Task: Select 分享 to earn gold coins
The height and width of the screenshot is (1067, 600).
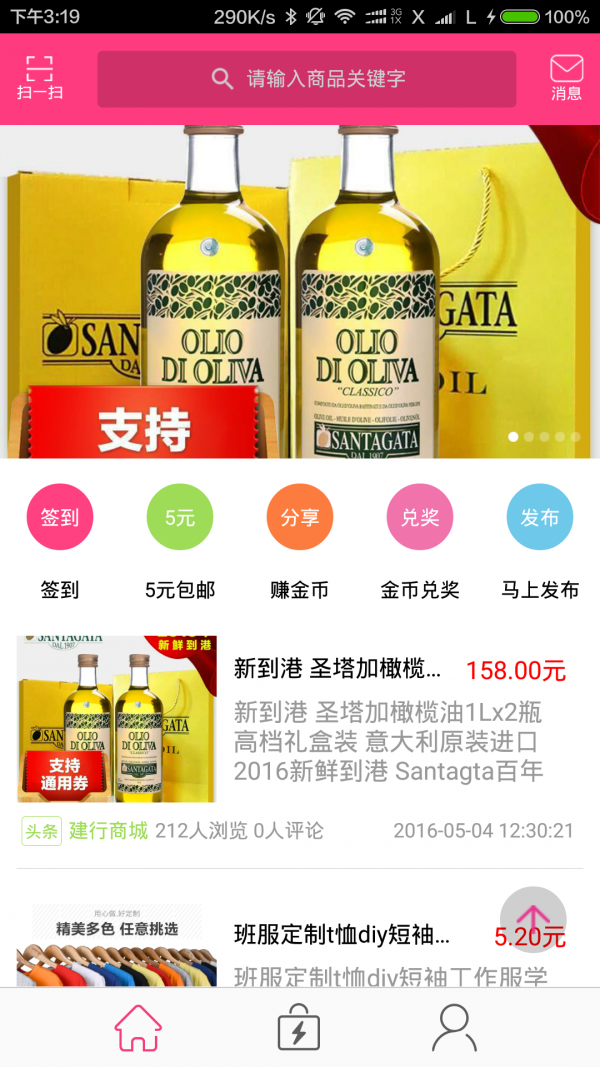Action: click(x=300, y=518)
